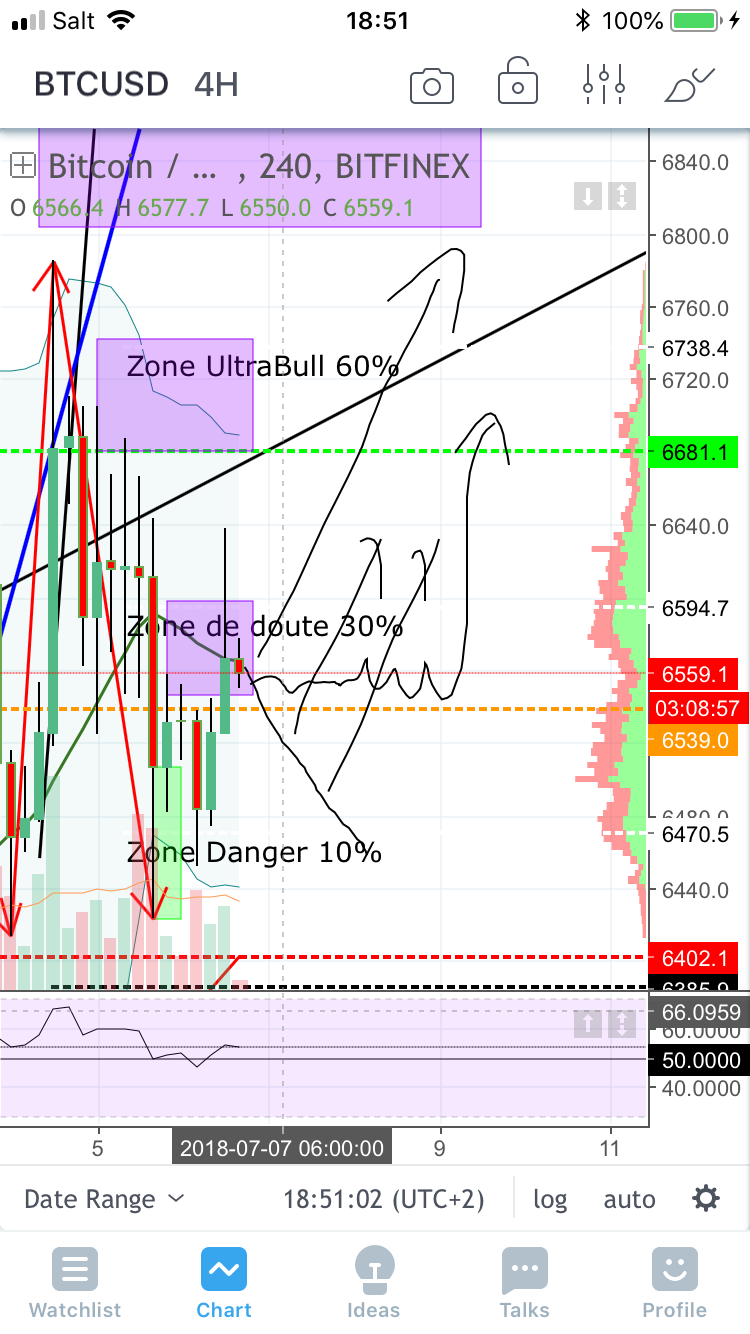Viewport: 750px width, 1334px height.
Task: Open chart settings gear
Action: pos(706,1198)
